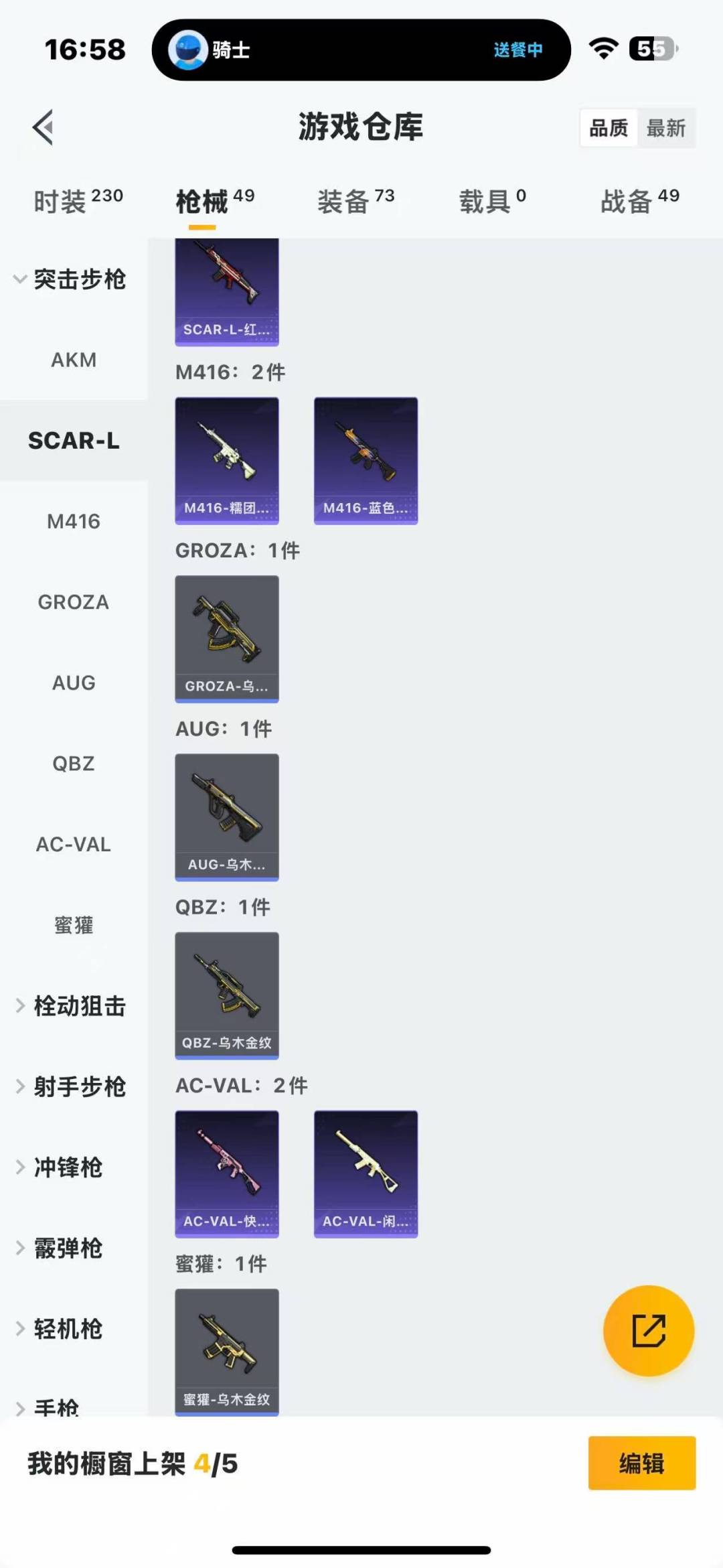View the GROZA-乌木 skin item
The width and height of the screenshot is (723, 1568).
pos(227,639)
